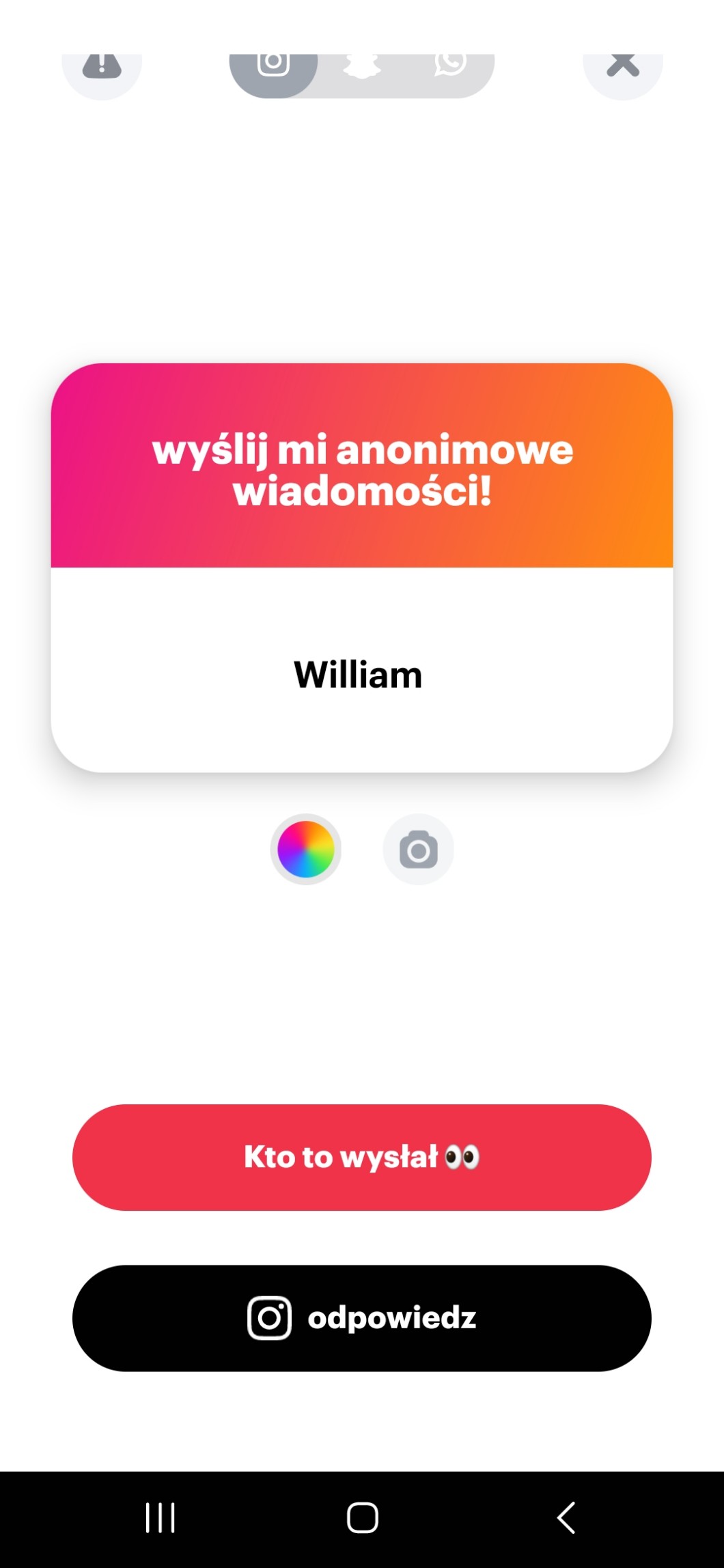The image size is (724, 1568).
Task: Close this message screen
Action: pos(622,67)
